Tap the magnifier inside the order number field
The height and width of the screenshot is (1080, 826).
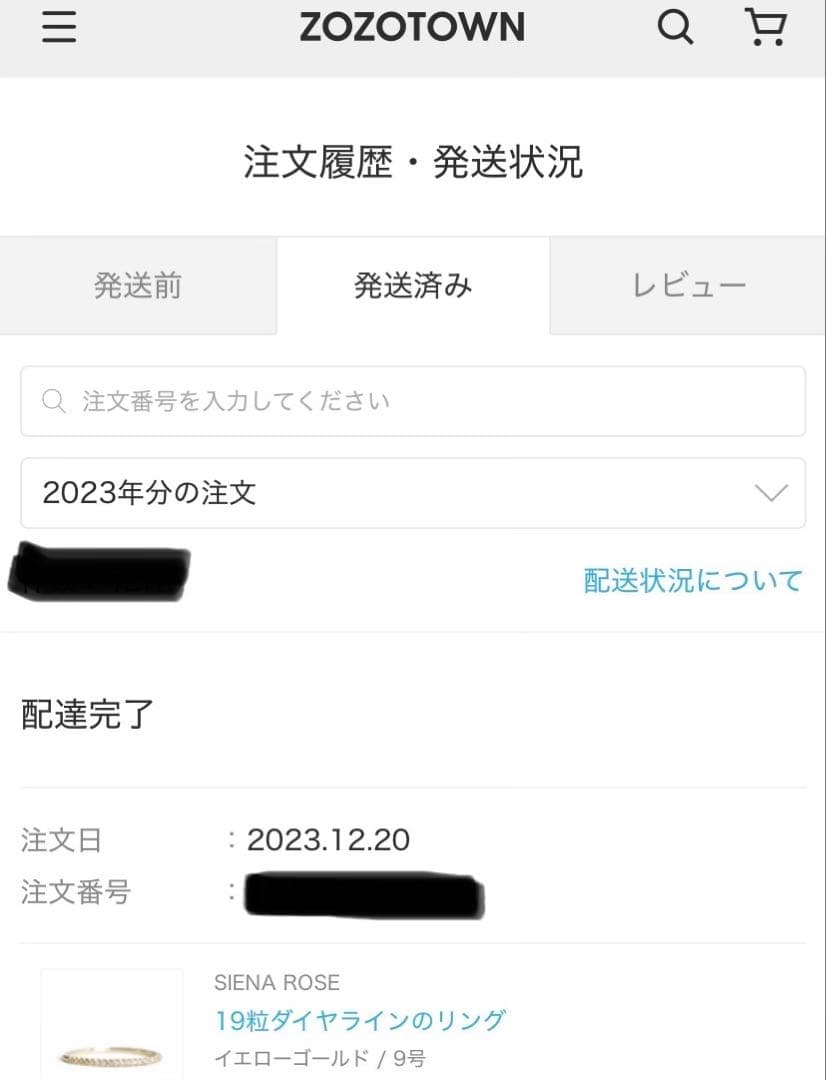(52, 401)
